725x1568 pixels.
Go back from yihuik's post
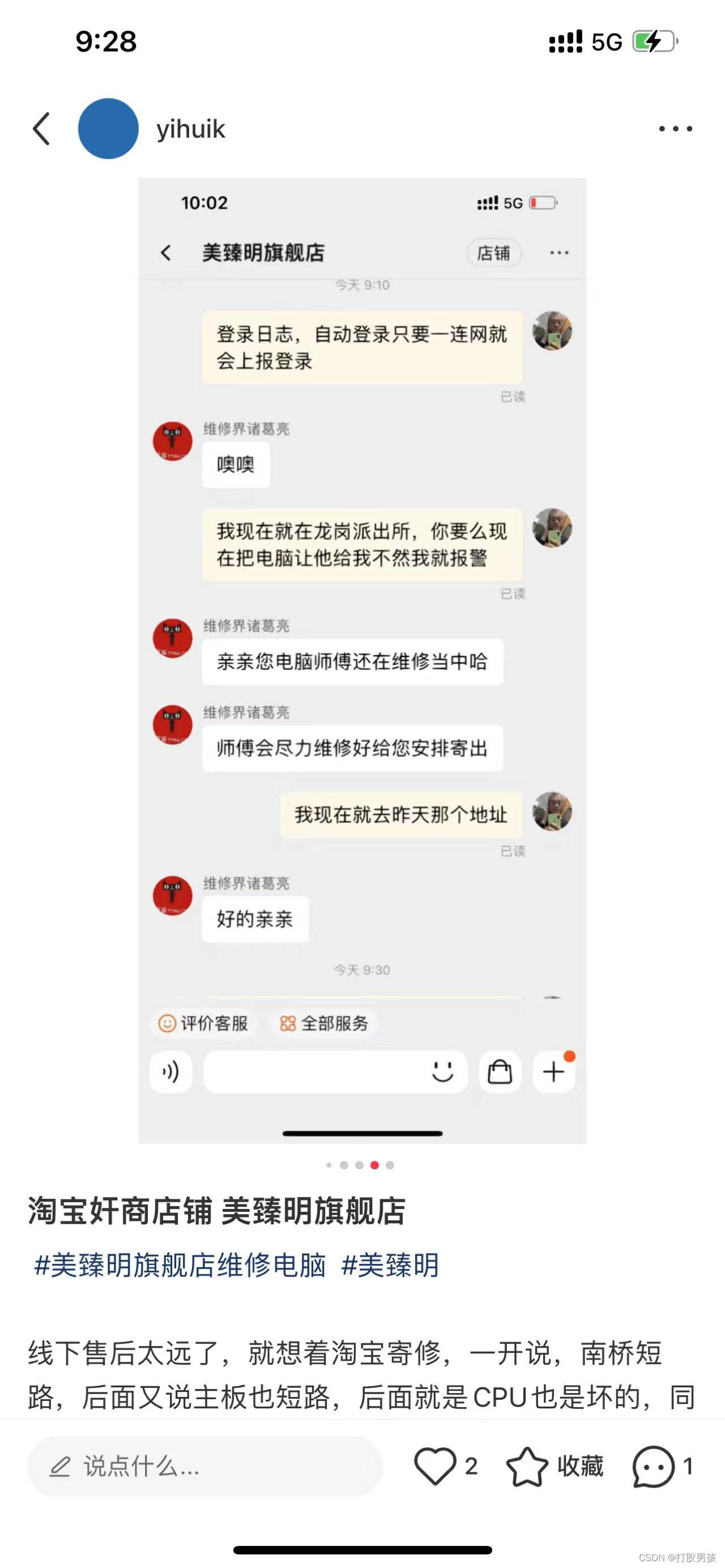point(41,129)
